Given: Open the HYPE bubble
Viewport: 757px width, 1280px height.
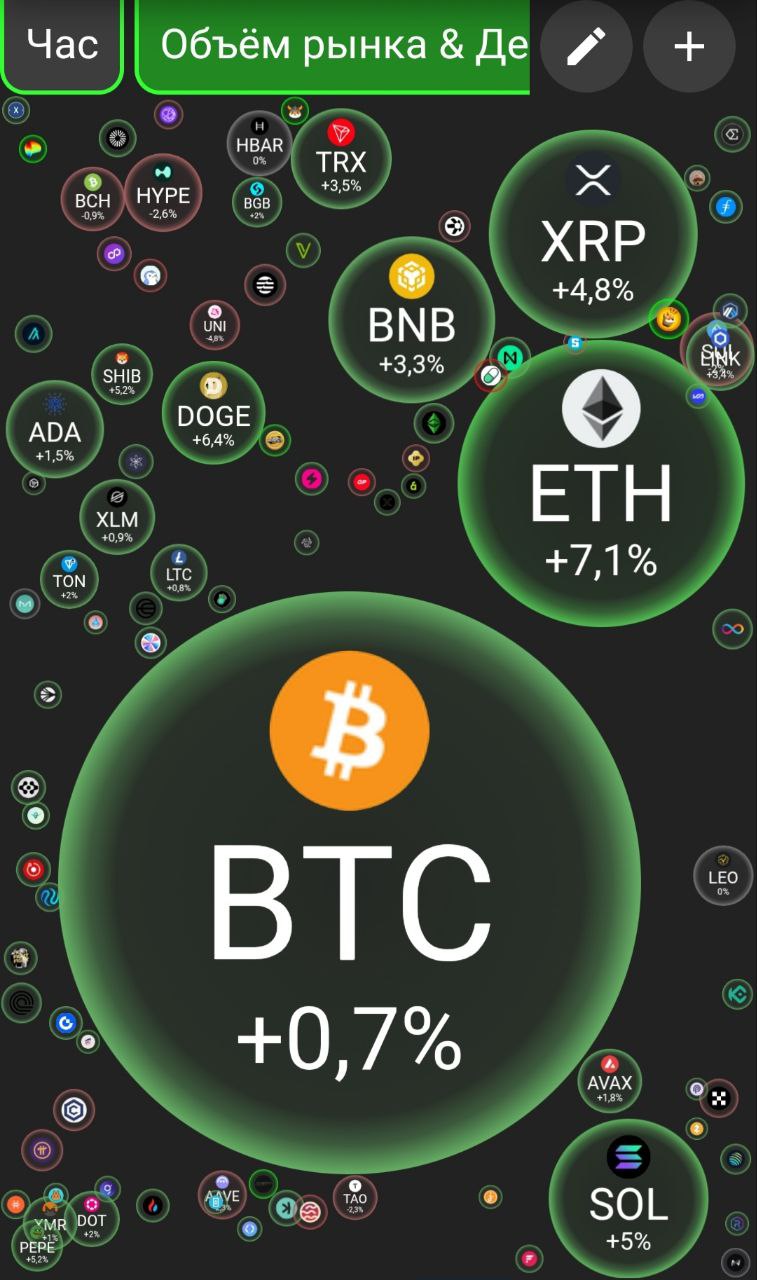Looking at the screenshot, I should click(163, 193).
